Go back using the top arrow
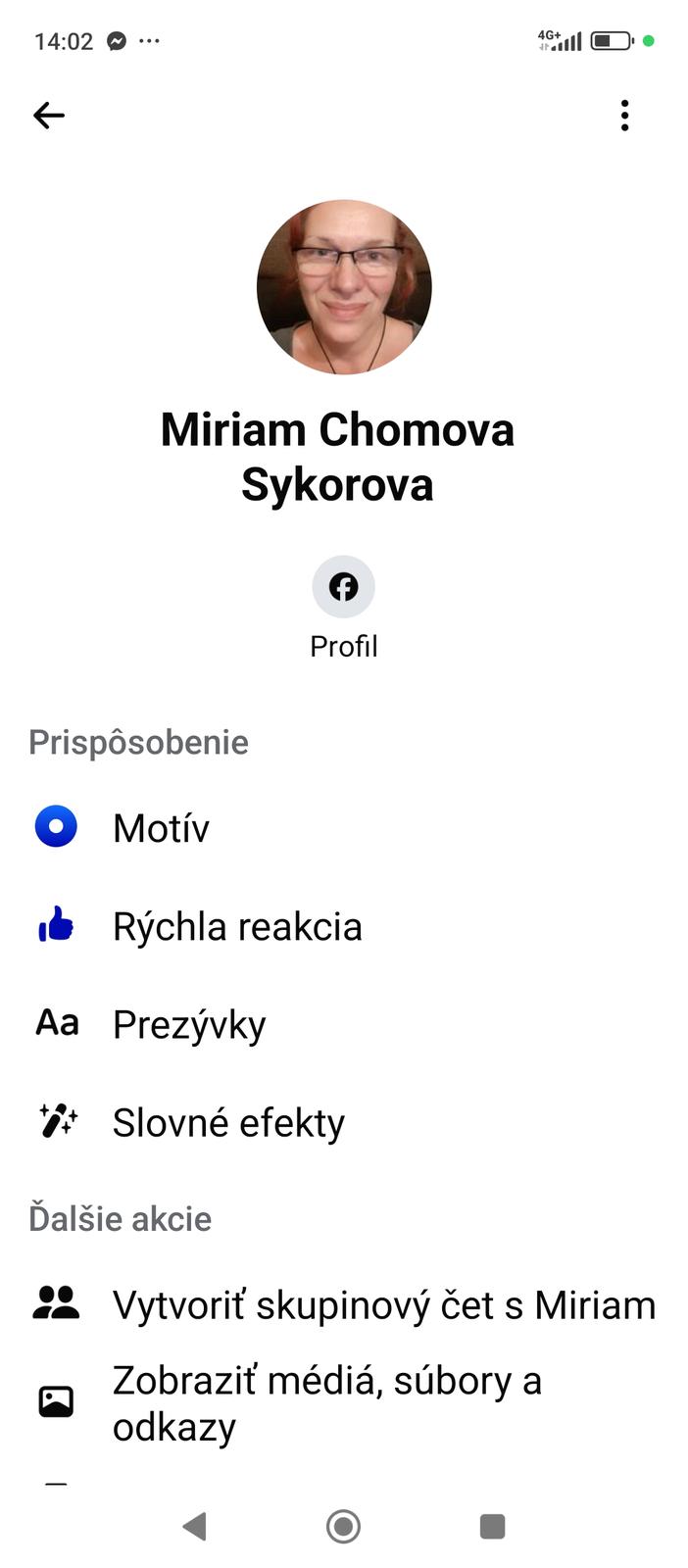688x1568 pixels. 49,116
